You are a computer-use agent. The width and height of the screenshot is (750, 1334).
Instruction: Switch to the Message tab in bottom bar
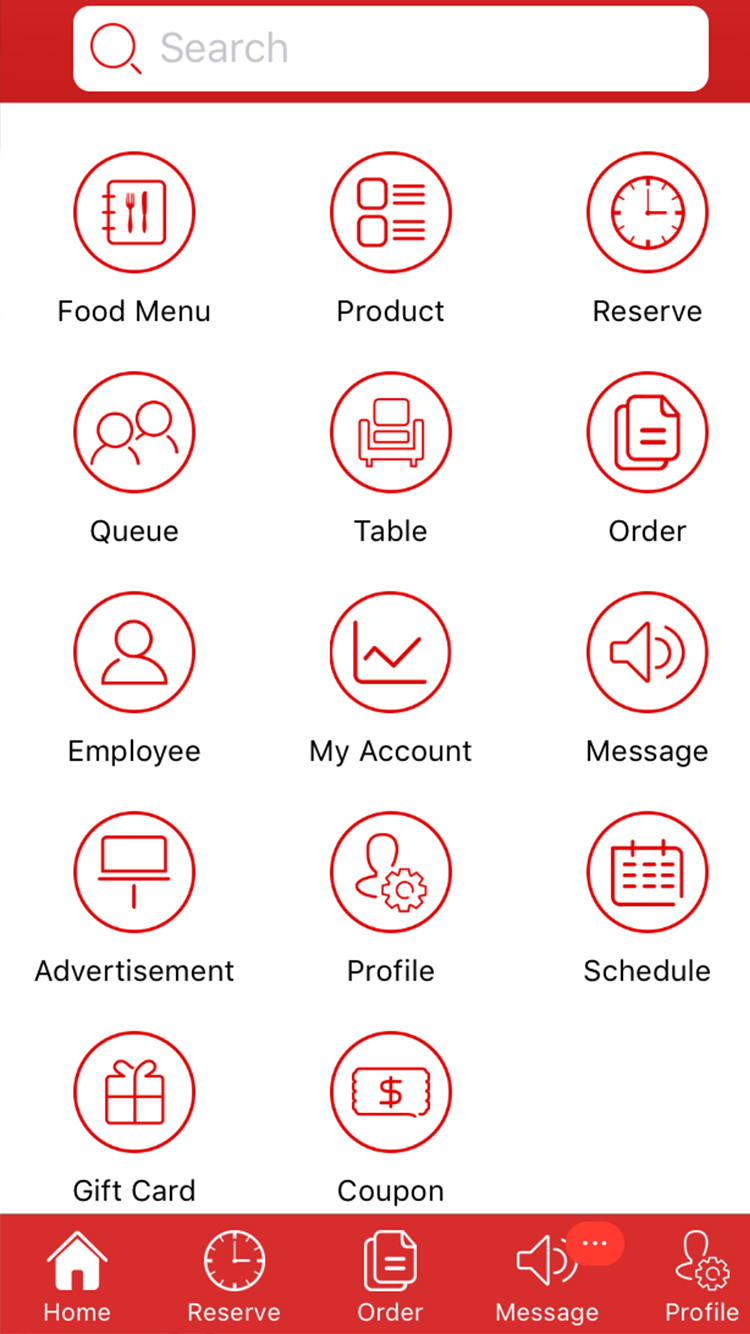coord(547,1274)
